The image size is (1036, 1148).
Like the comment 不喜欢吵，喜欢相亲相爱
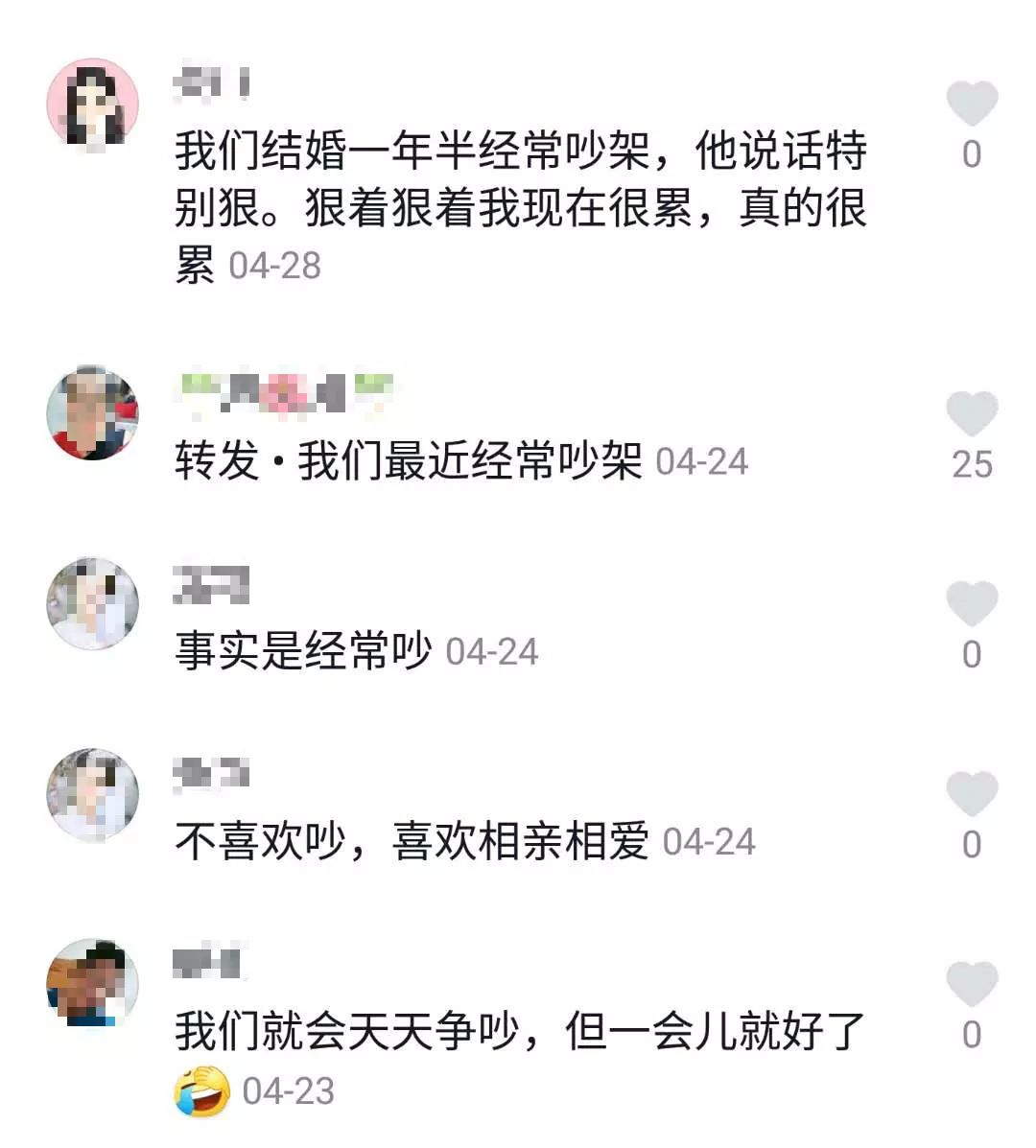pyautogui.click(x=972, y=794)
